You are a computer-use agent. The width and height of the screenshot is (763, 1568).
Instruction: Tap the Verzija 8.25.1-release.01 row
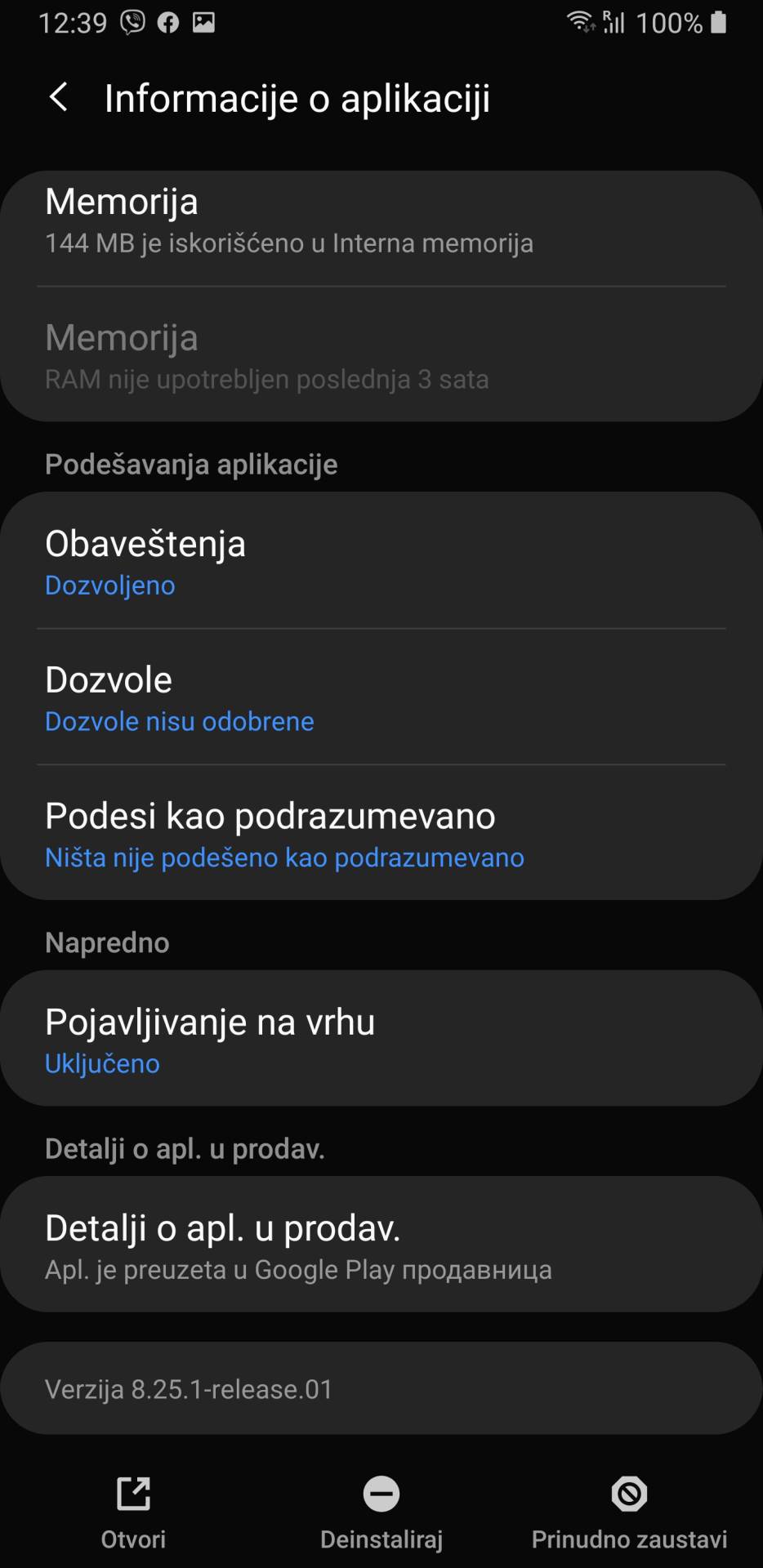pos(381,1388)
